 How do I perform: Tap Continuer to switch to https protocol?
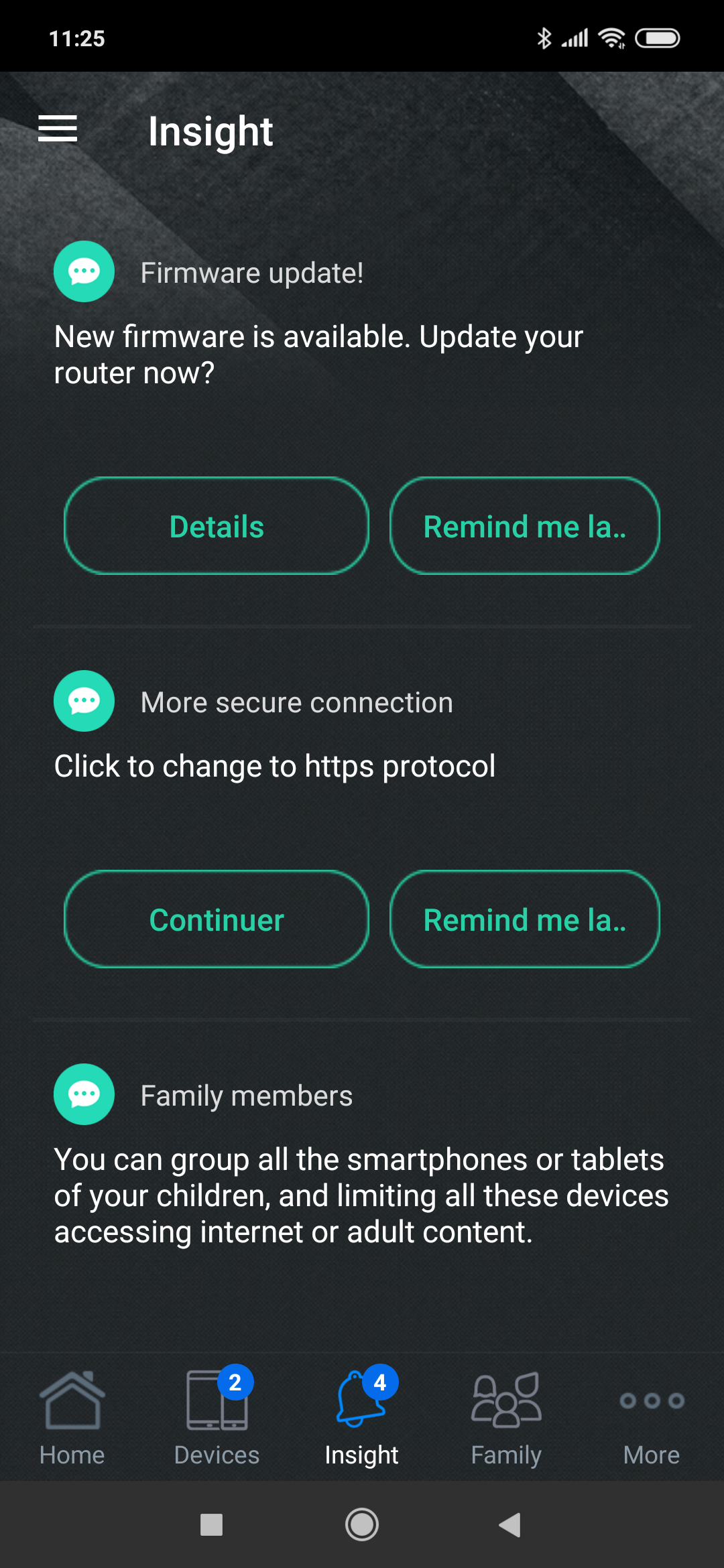click(x=217, y=919)
